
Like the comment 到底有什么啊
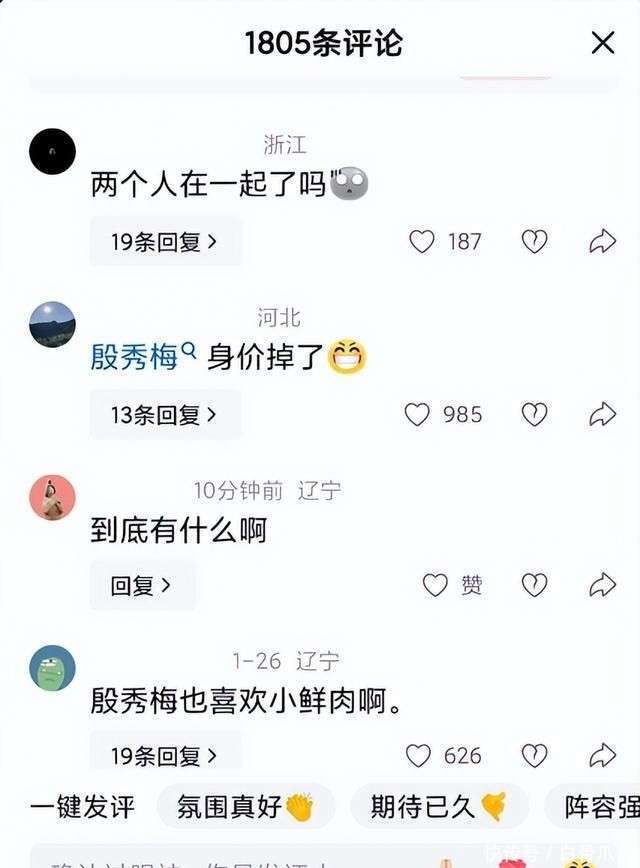pos(435,585)
